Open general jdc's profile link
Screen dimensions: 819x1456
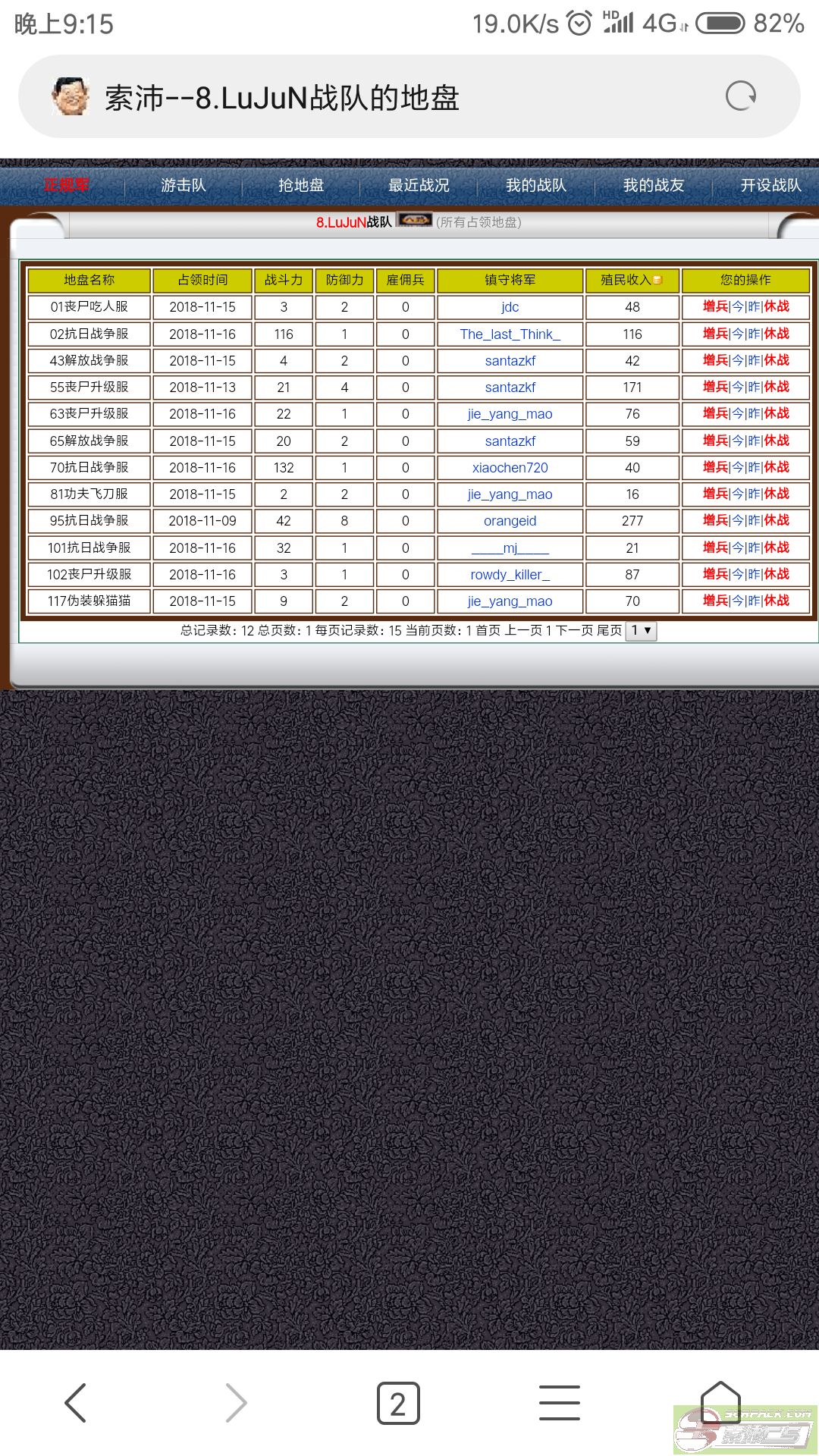click(510, 307)
